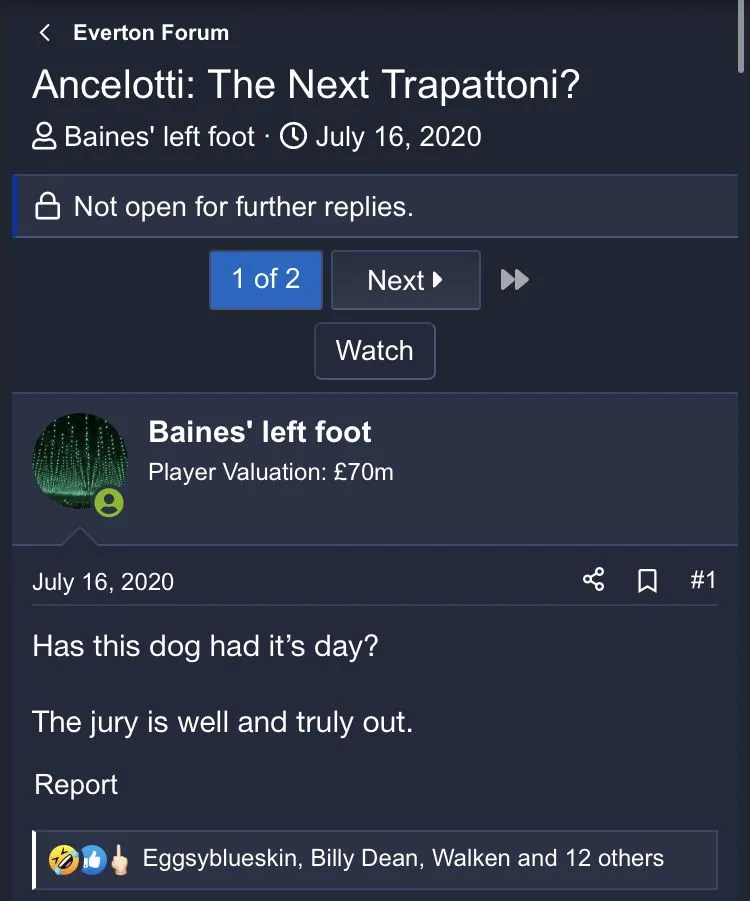The height and width of the screenshot is (901, 750).
Task: Share post #1
Action: tap(593, 580)
